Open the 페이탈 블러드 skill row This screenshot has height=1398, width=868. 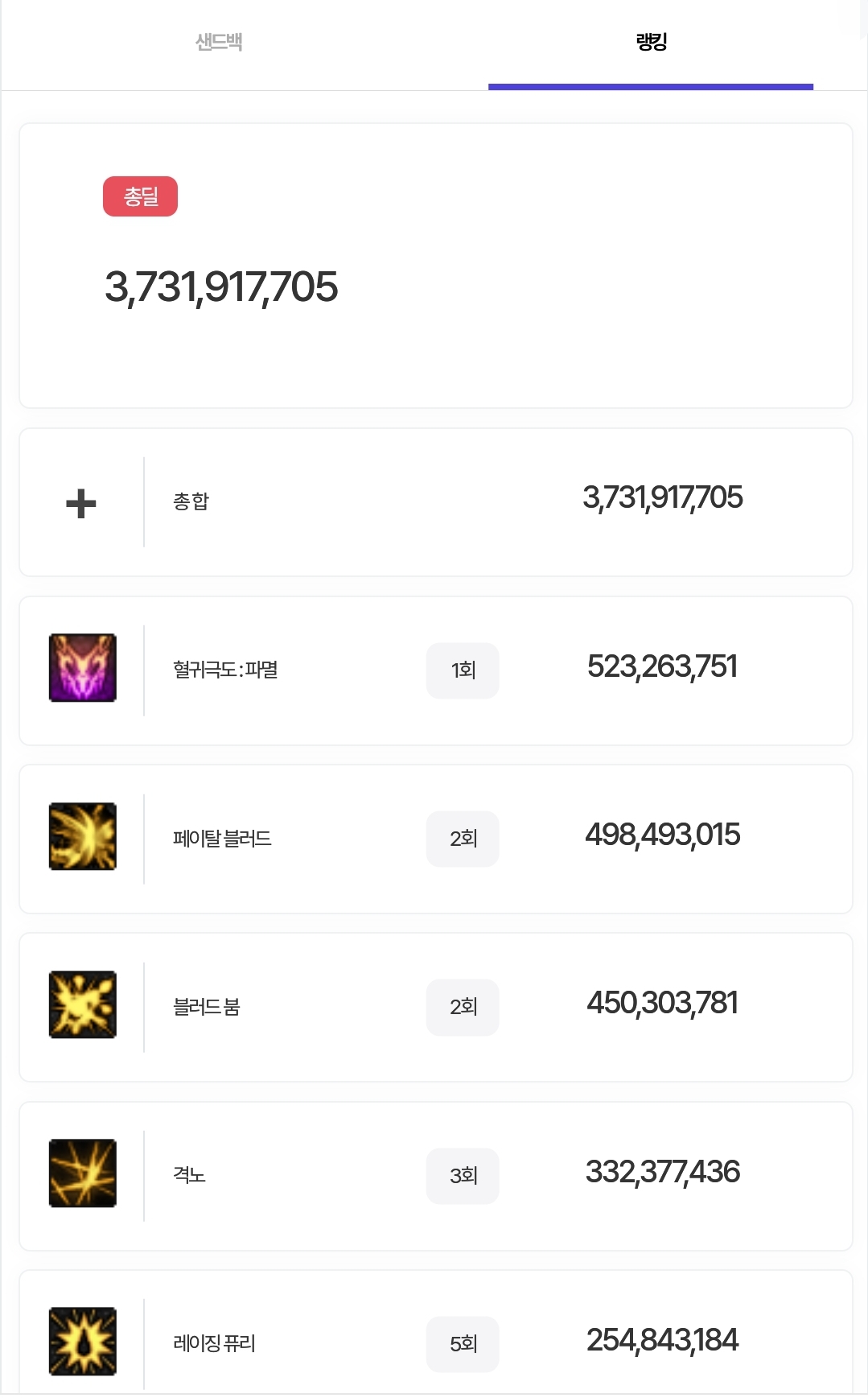[x=435, y=839]
